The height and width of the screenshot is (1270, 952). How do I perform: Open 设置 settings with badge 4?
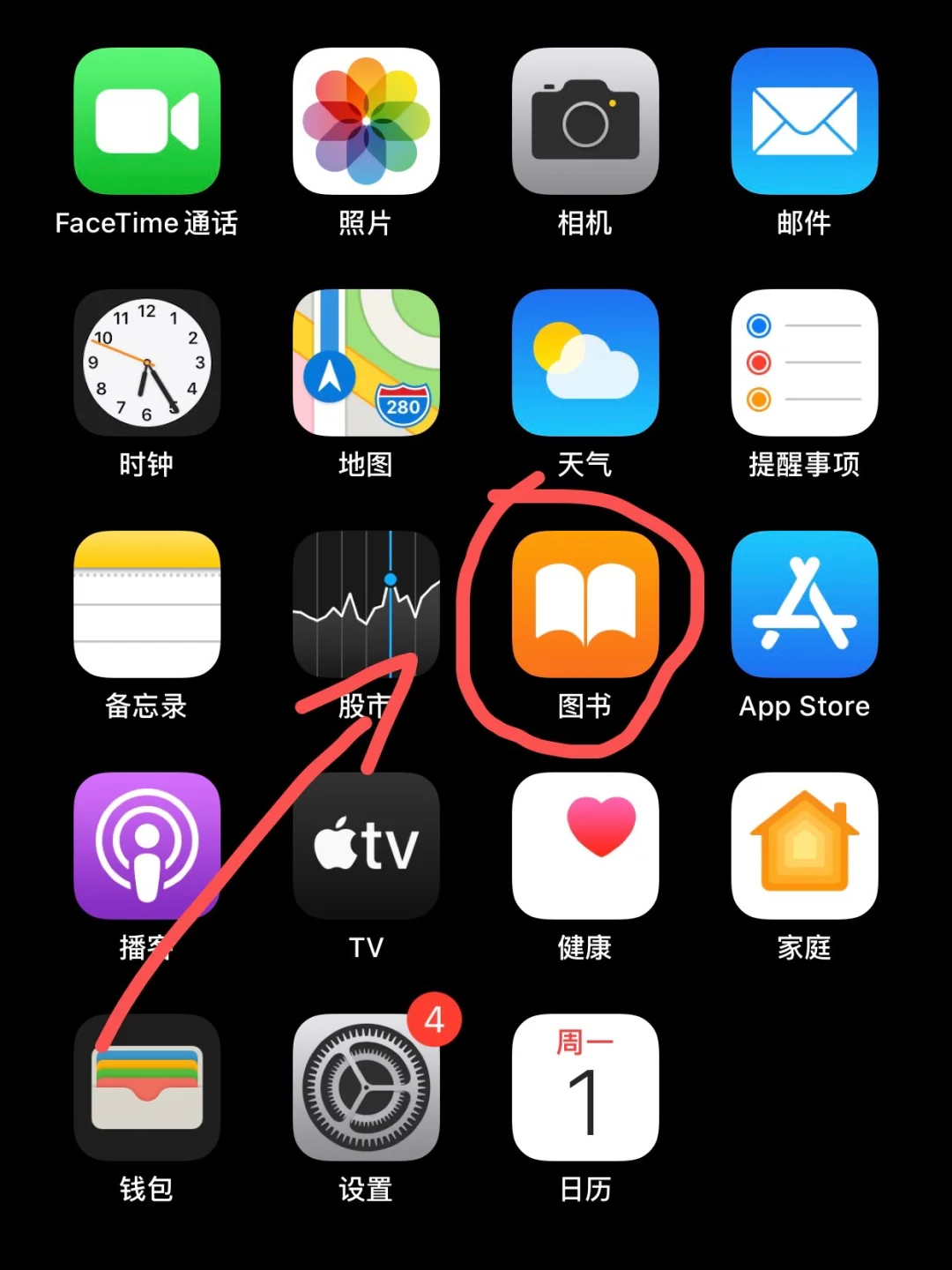[366, 1087]
